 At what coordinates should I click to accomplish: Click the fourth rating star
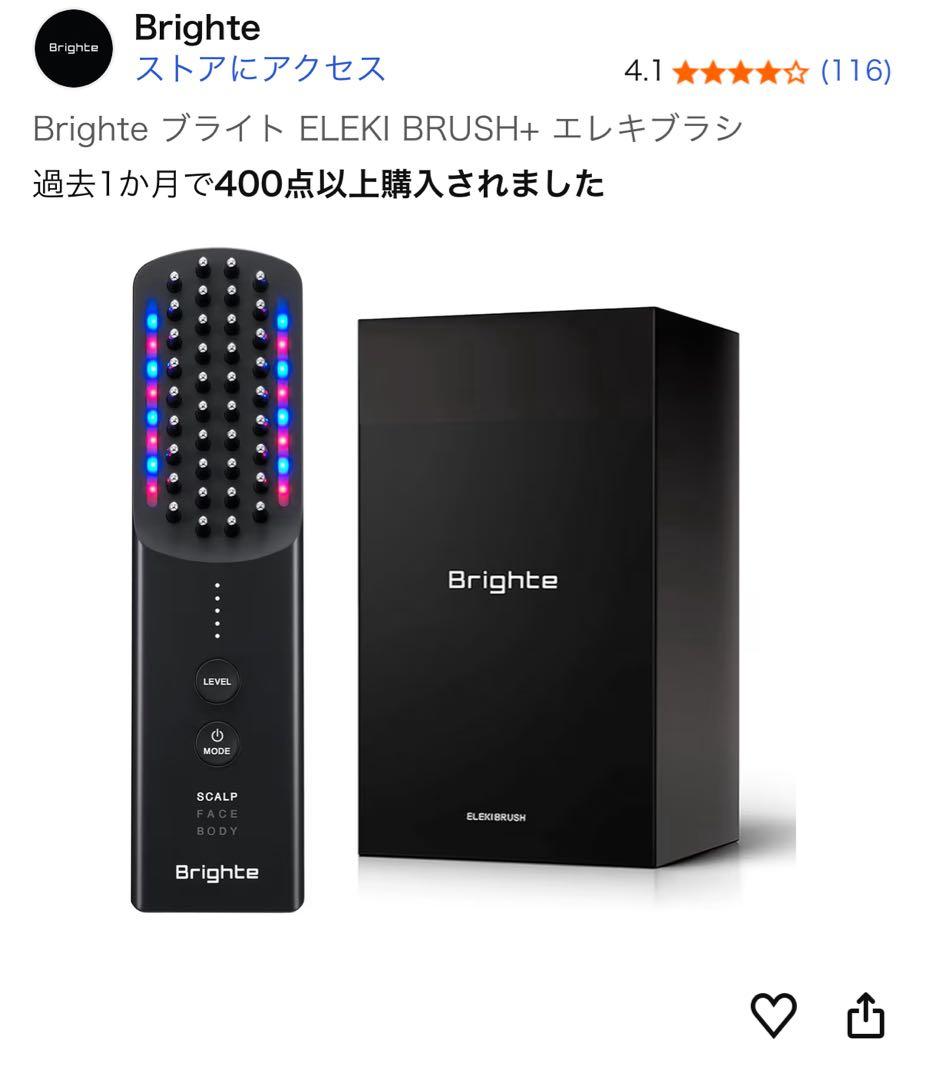pyautogui.click(x=770, y=71)
